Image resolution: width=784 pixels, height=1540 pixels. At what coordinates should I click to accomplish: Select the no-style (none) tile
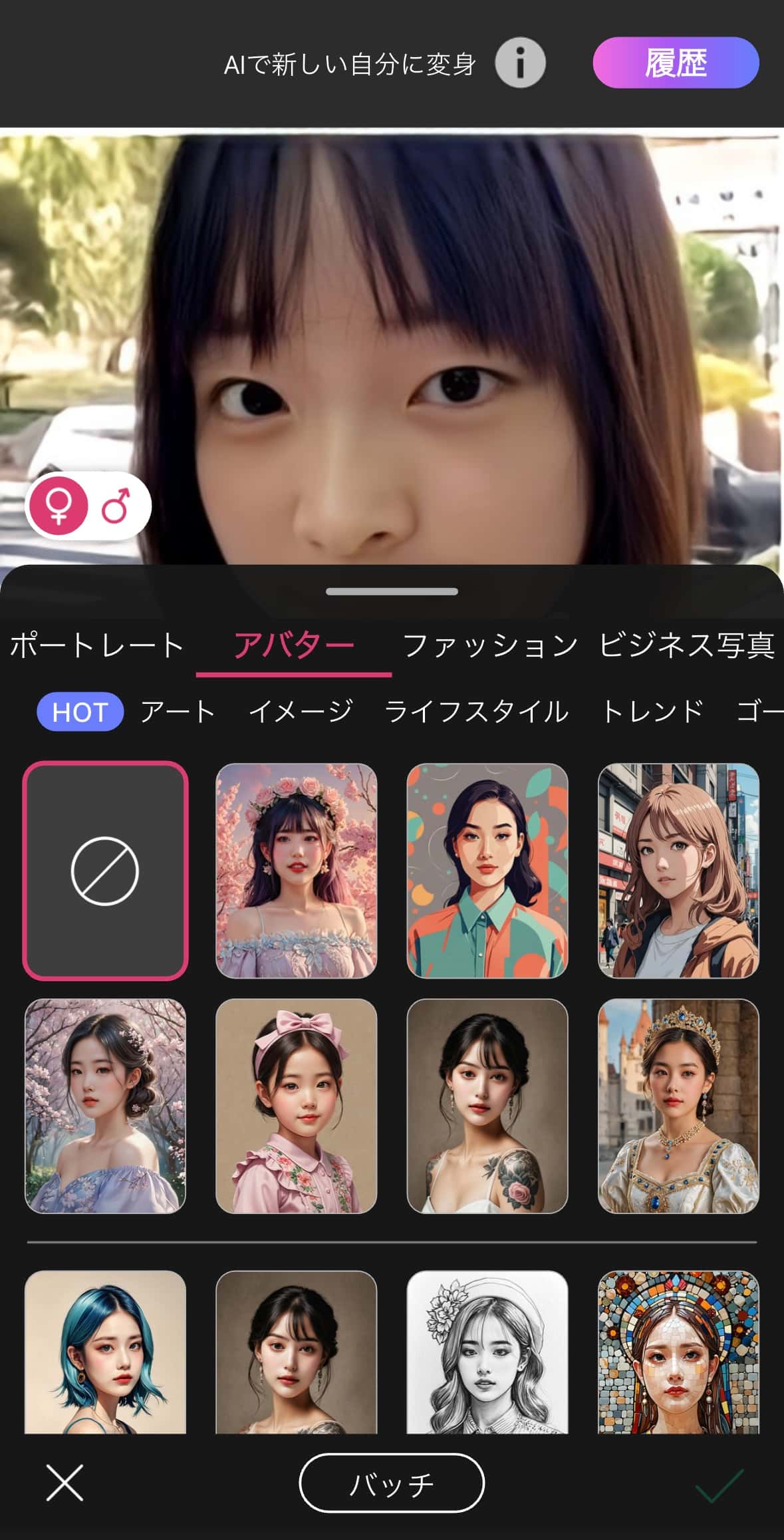[x=105, y=871]
